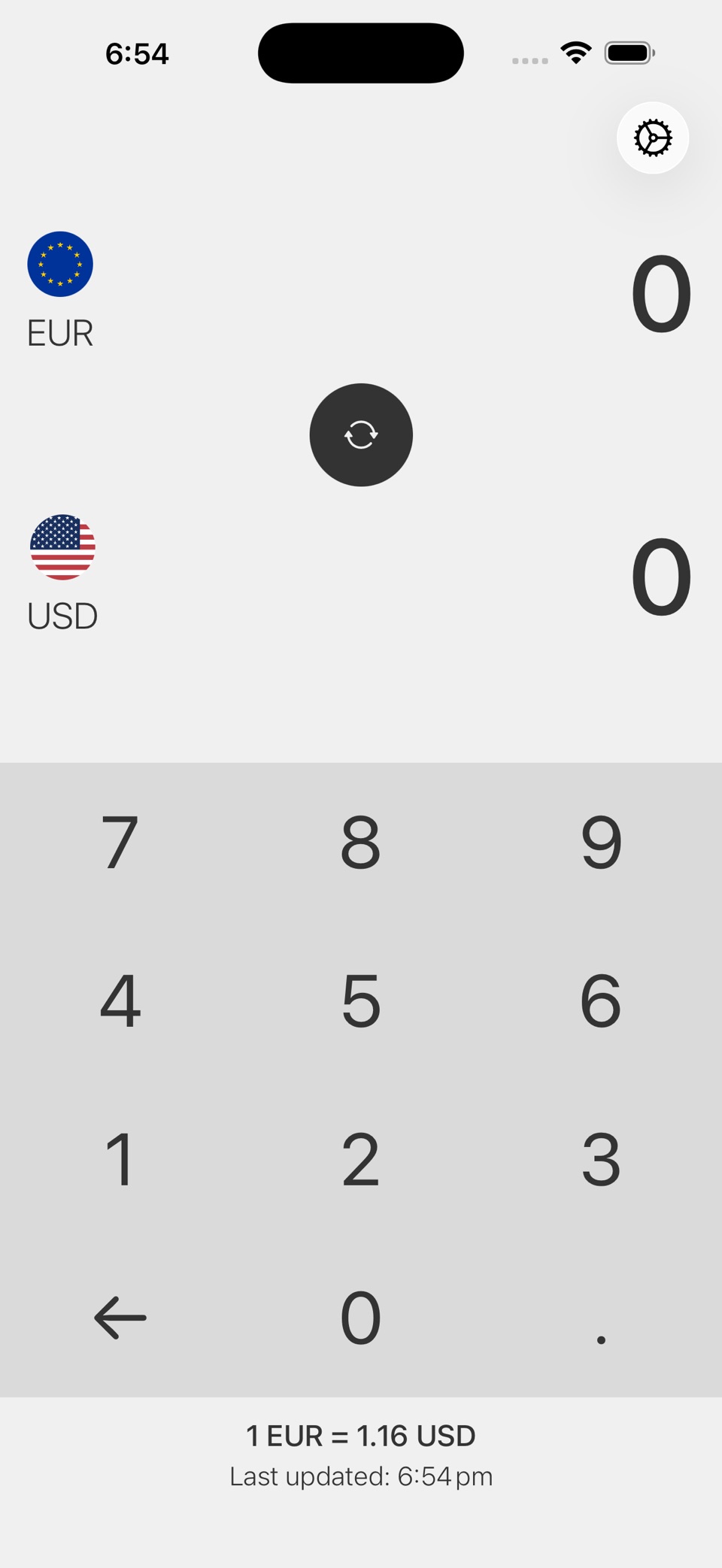Change the EUR source currency
Image resolution: width=722 pixels, height=1568 pixels.
click(x=60, y=291)
